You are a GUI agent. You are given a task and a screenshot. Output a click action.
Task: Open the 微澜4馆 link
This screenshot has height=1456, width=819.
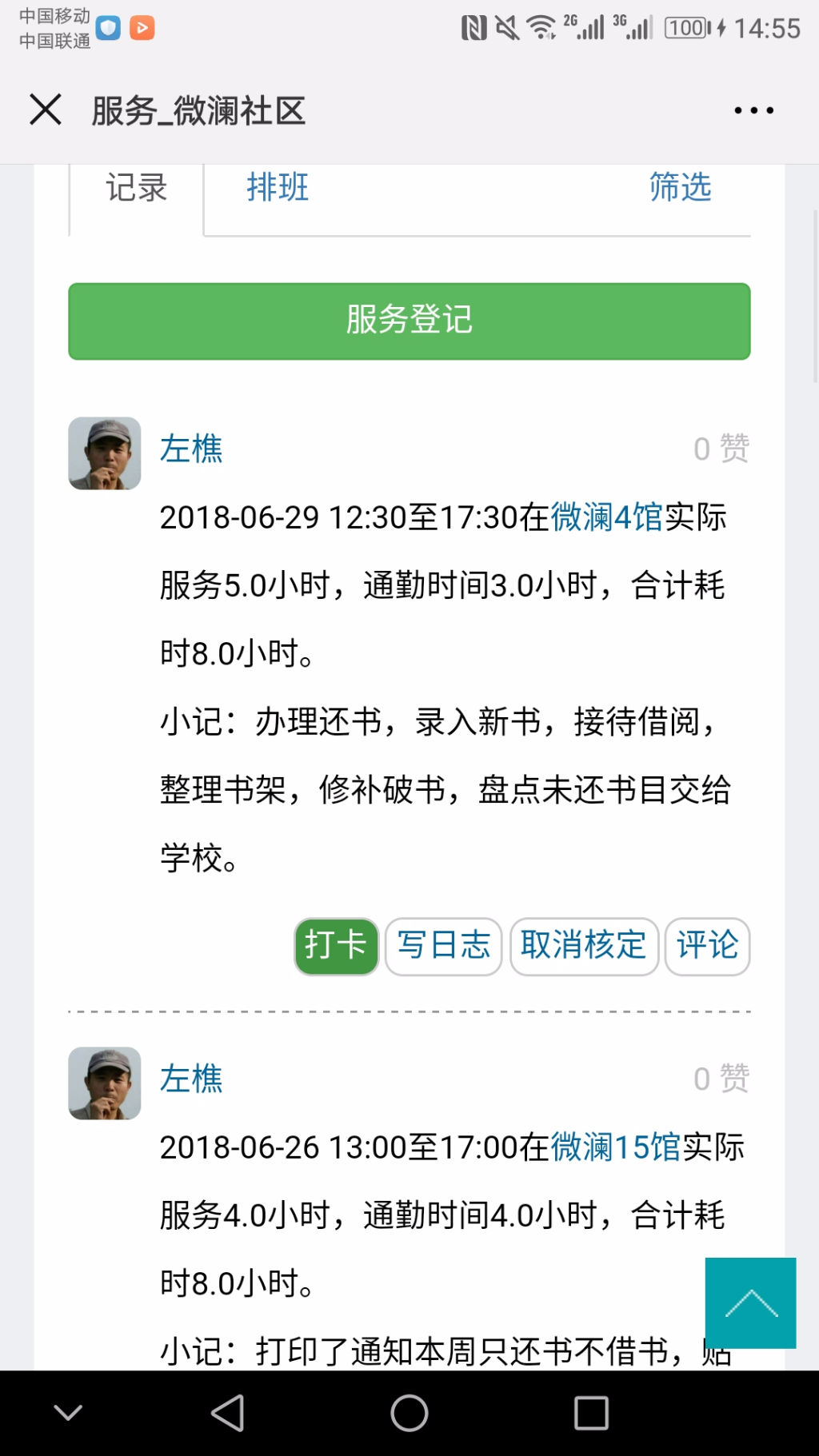coord(607,517)
